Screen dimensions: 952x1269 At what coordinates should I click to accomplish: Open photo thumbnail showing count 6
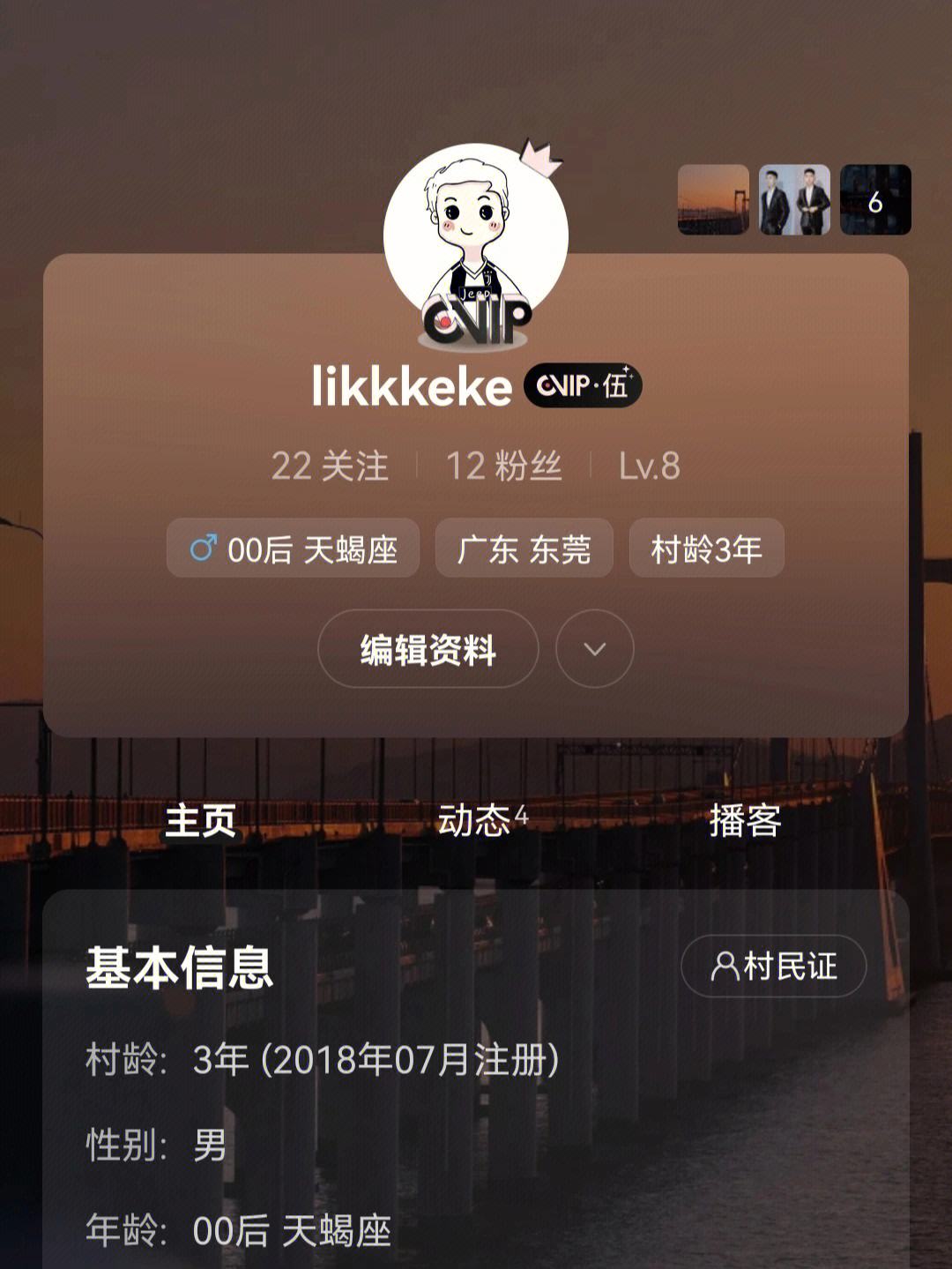click(875, 201)
